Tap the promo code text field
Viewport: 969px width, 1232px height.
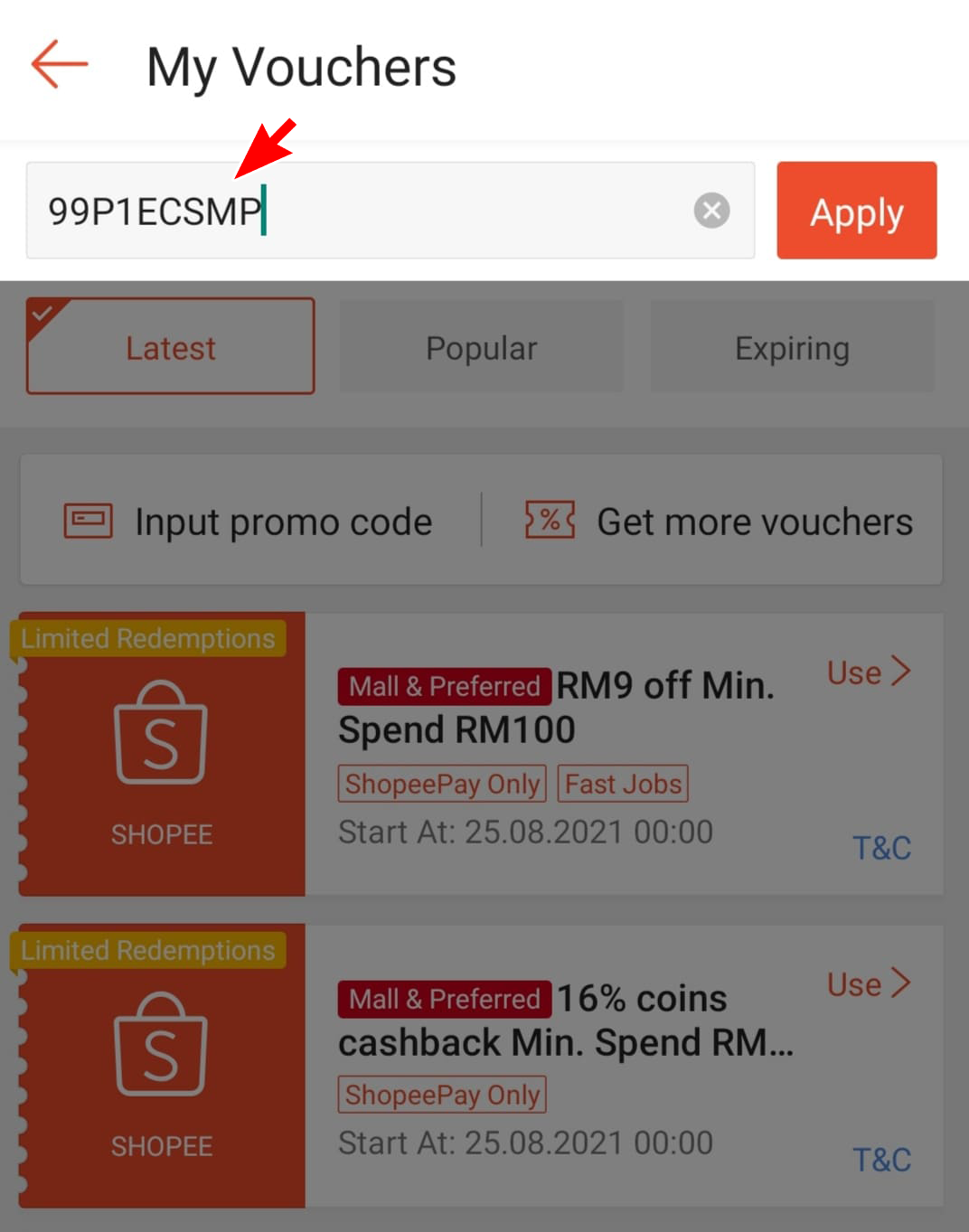(362, 211)
